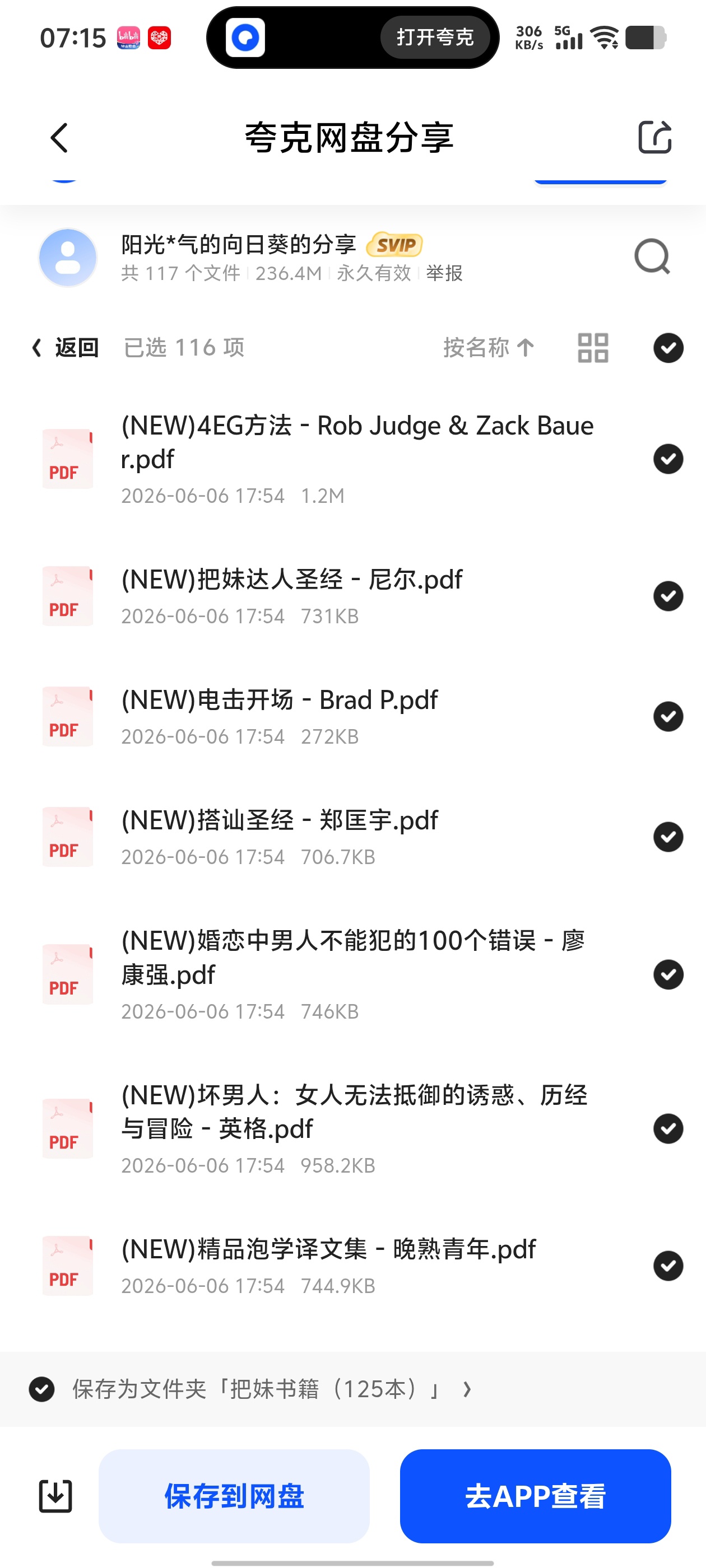Toggle the 保存为文件夹 checkbox

pos(42,1390)
